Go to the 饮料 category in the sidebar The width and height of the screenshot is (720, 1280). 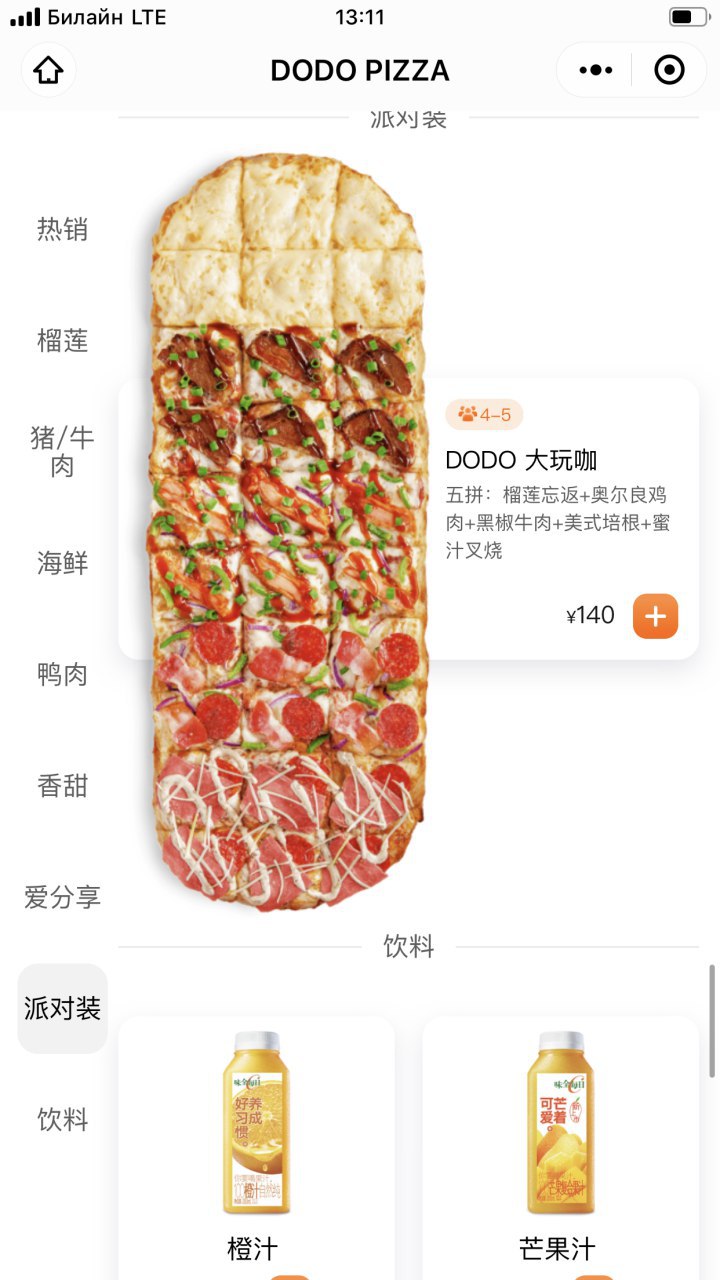pos(62,1120)
